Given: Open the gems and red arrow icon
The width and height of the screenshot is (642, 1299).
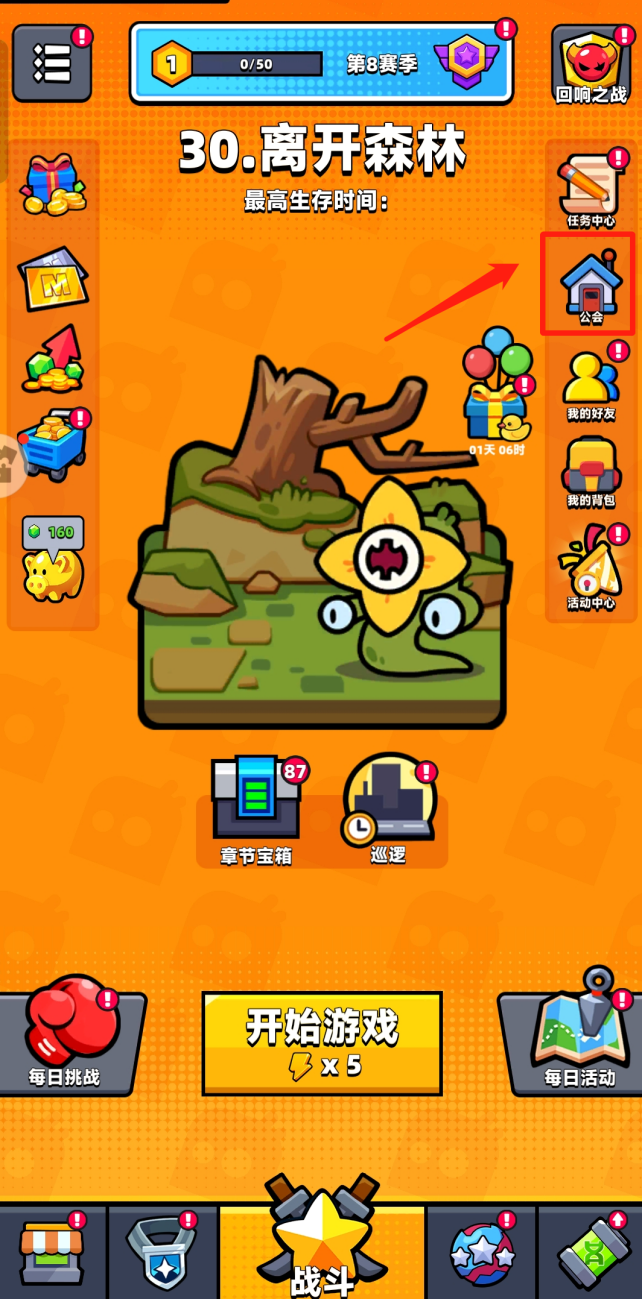Looking at the screenshot, I should 52,361.
